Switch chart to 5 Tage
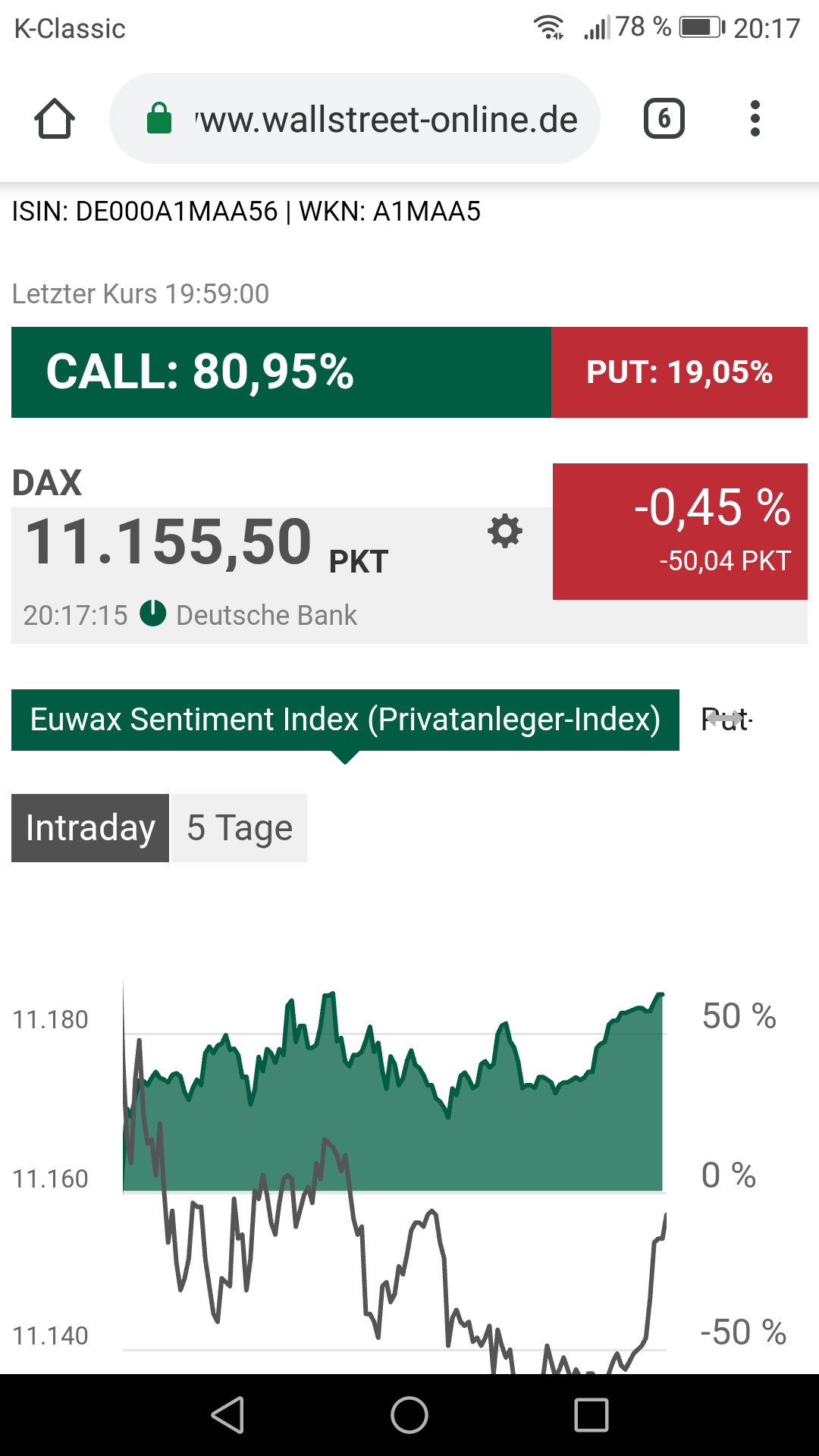The image size is (819, 1456). (240, 828)
